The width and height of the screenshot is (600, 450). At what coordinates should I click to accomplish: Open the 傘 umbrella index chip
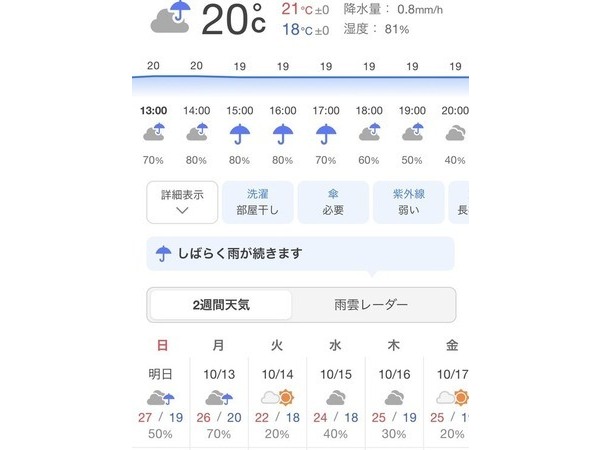333,202
